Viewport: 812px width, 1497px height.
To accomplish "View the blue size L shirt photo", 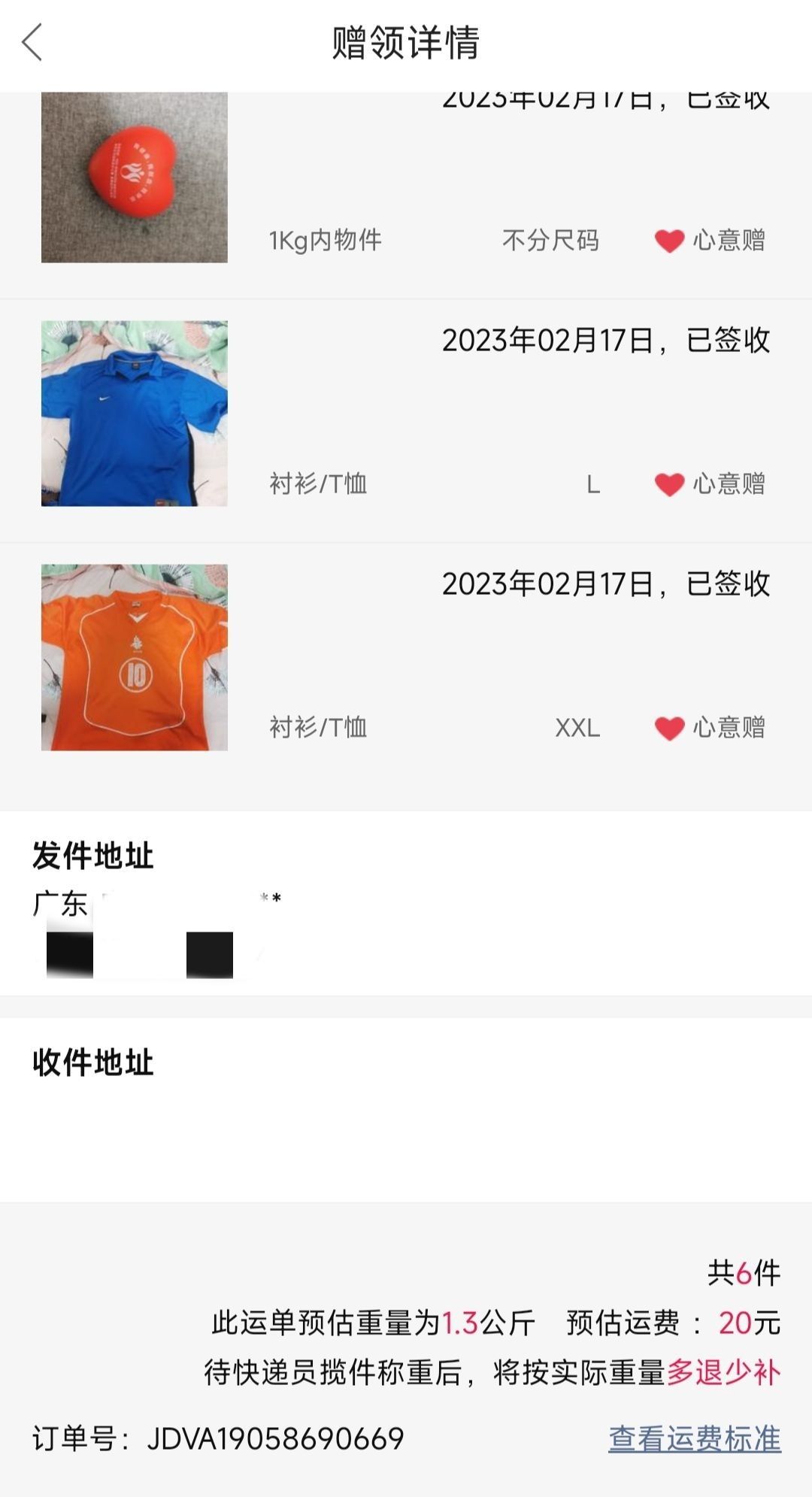I will click(x=135, y=414).
